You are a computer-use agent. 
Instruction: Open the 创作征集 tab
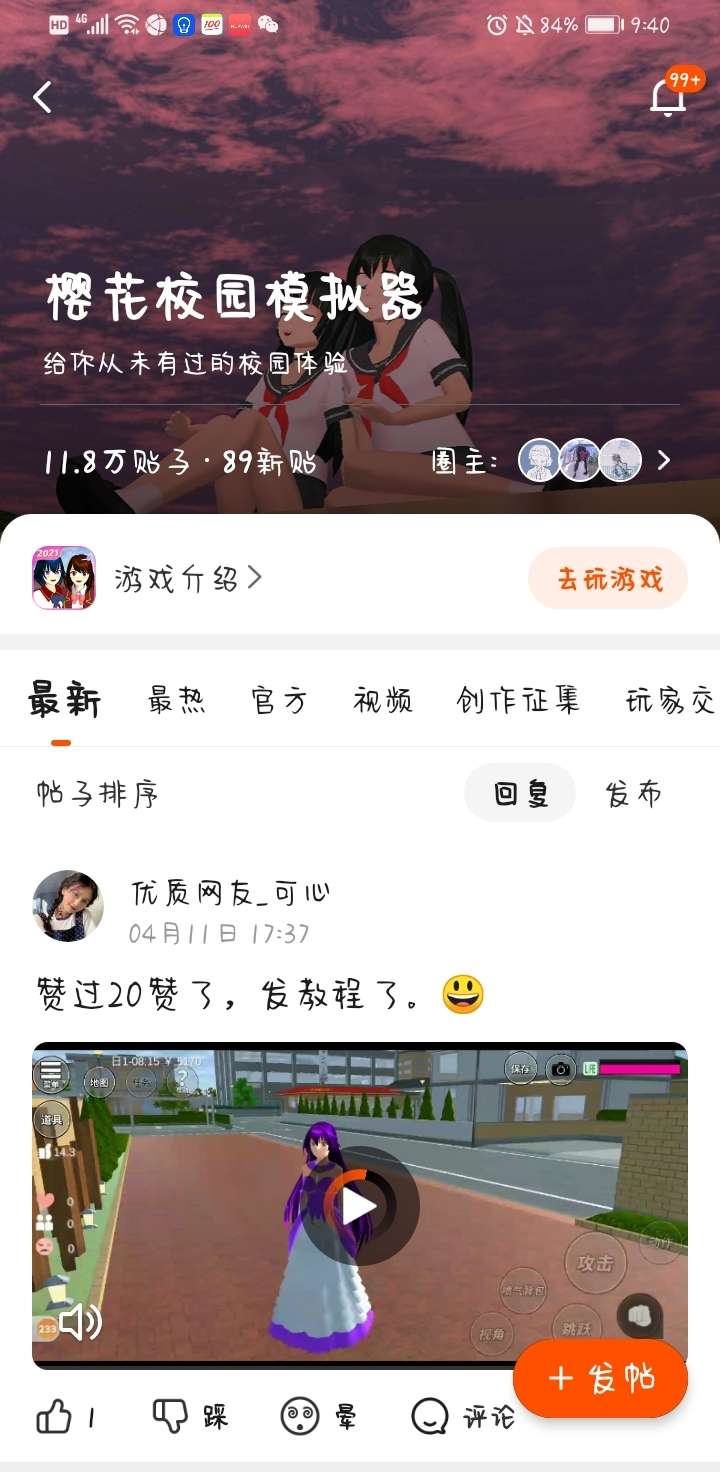[518, 701]
